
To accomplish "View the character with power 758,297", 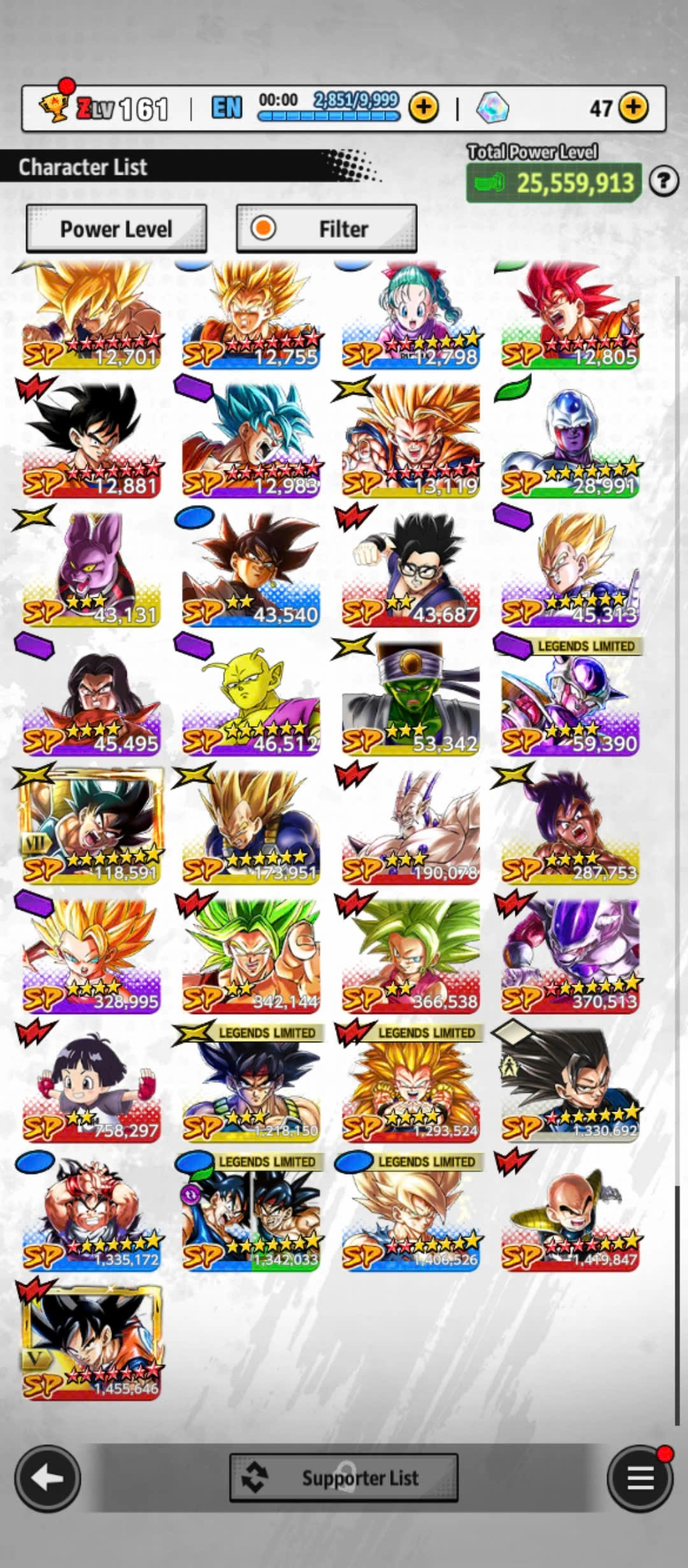I will 92,1085.
